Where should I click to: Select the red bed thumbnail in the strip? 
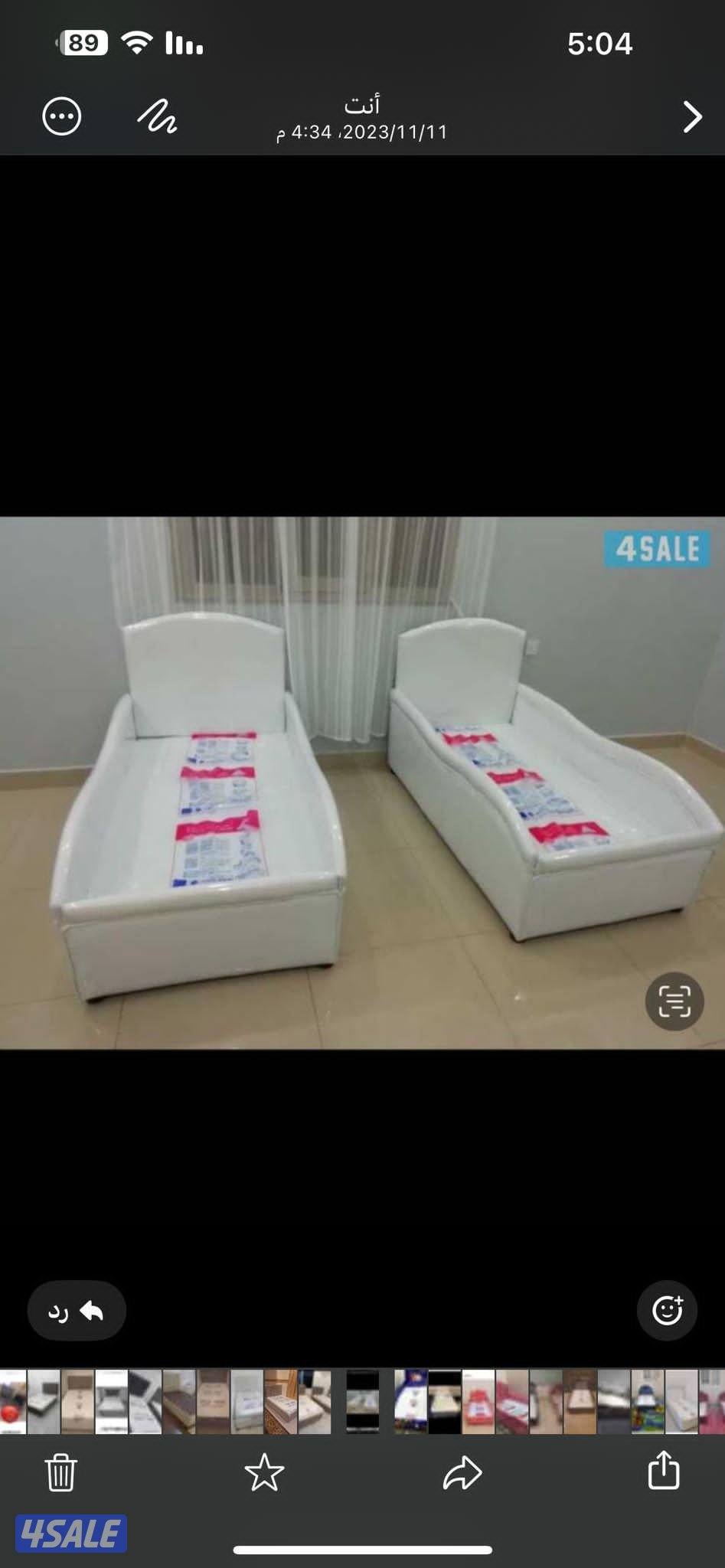(478, 1401)
